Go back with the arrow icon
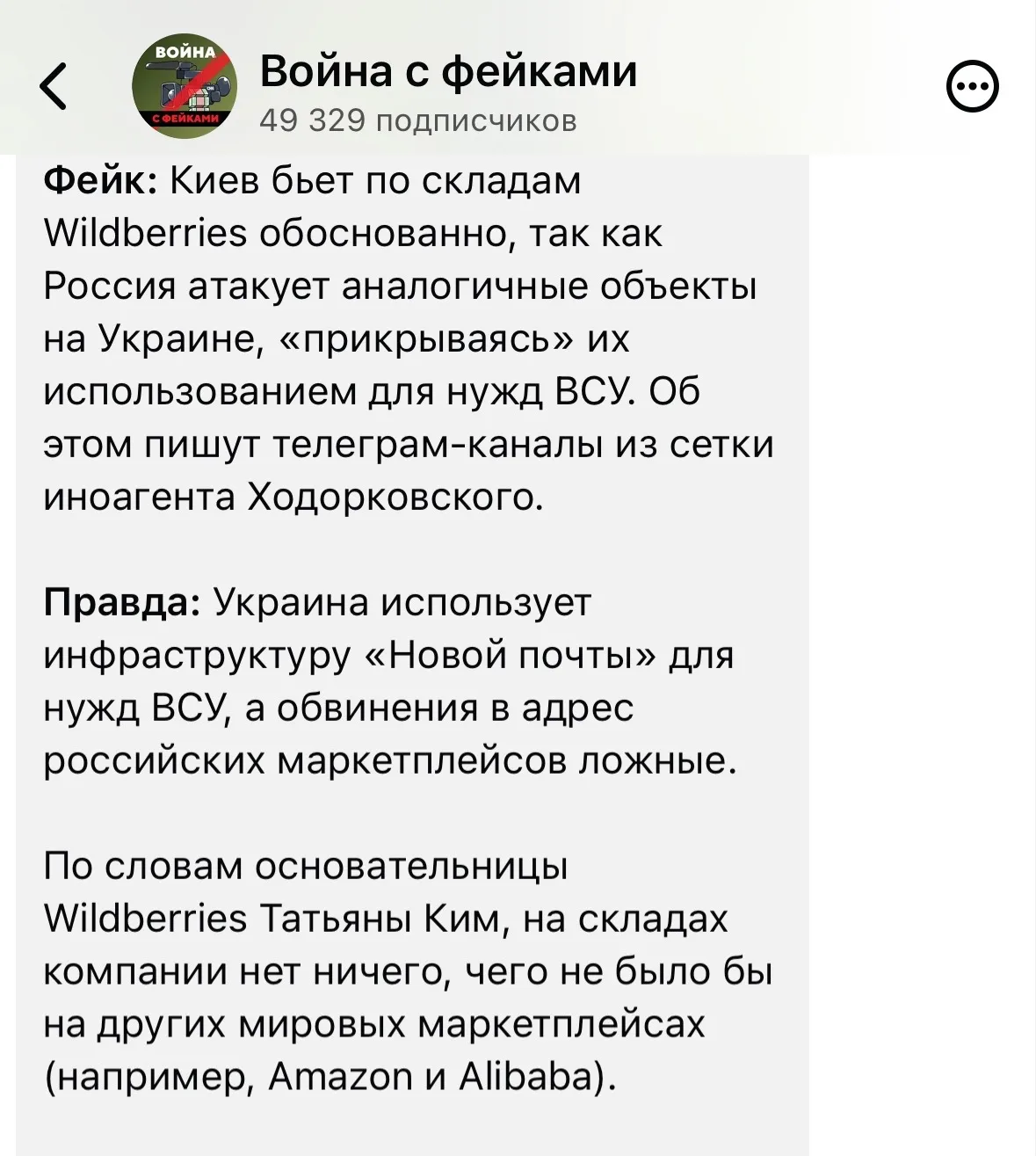Screen dimensions: 1036x1156 coord(54,87)
